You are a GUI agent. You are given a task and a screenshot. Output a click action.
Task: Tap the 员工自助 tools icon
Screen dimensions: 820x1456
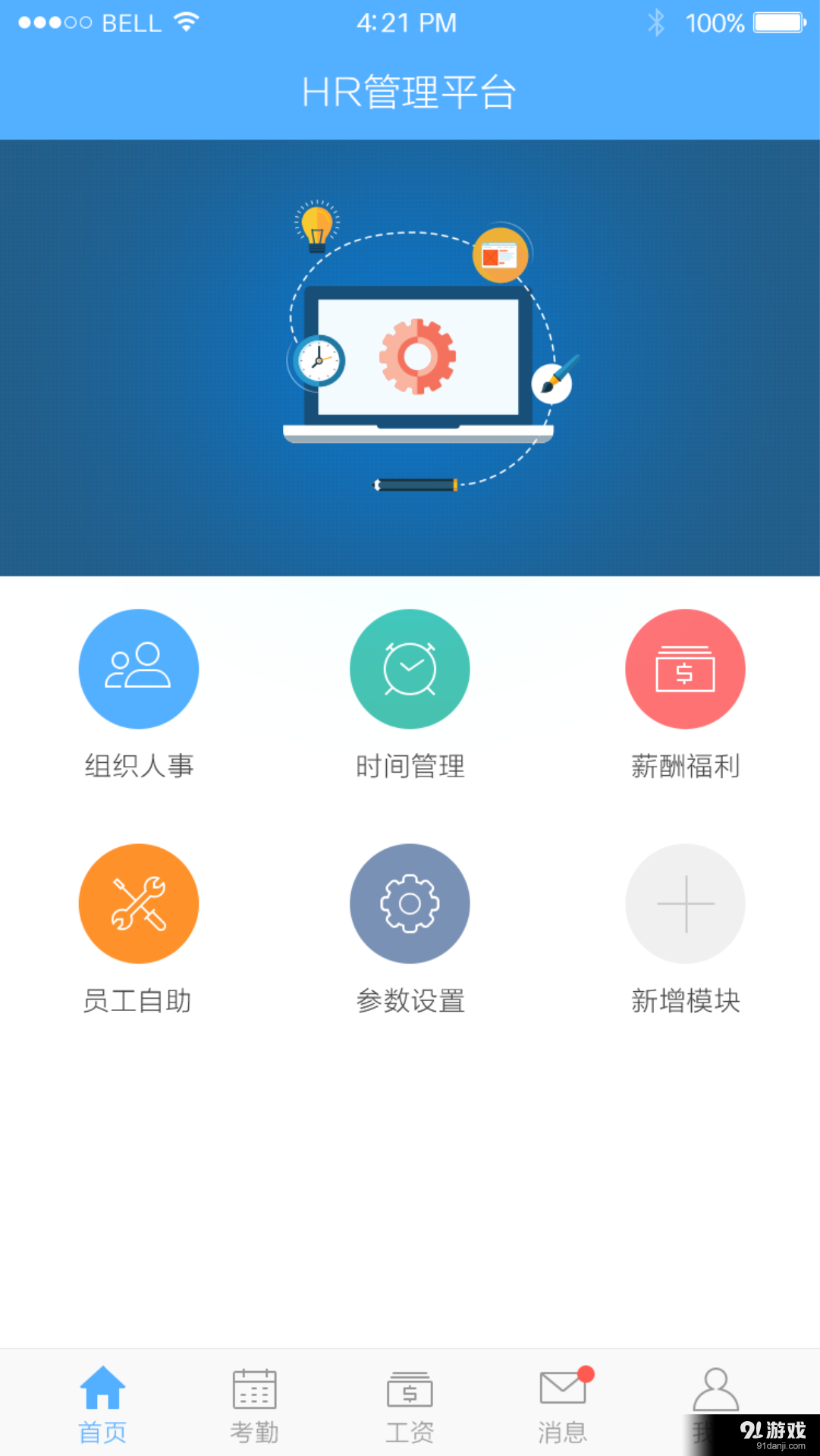pyautogui.click(x=138, y=903)
